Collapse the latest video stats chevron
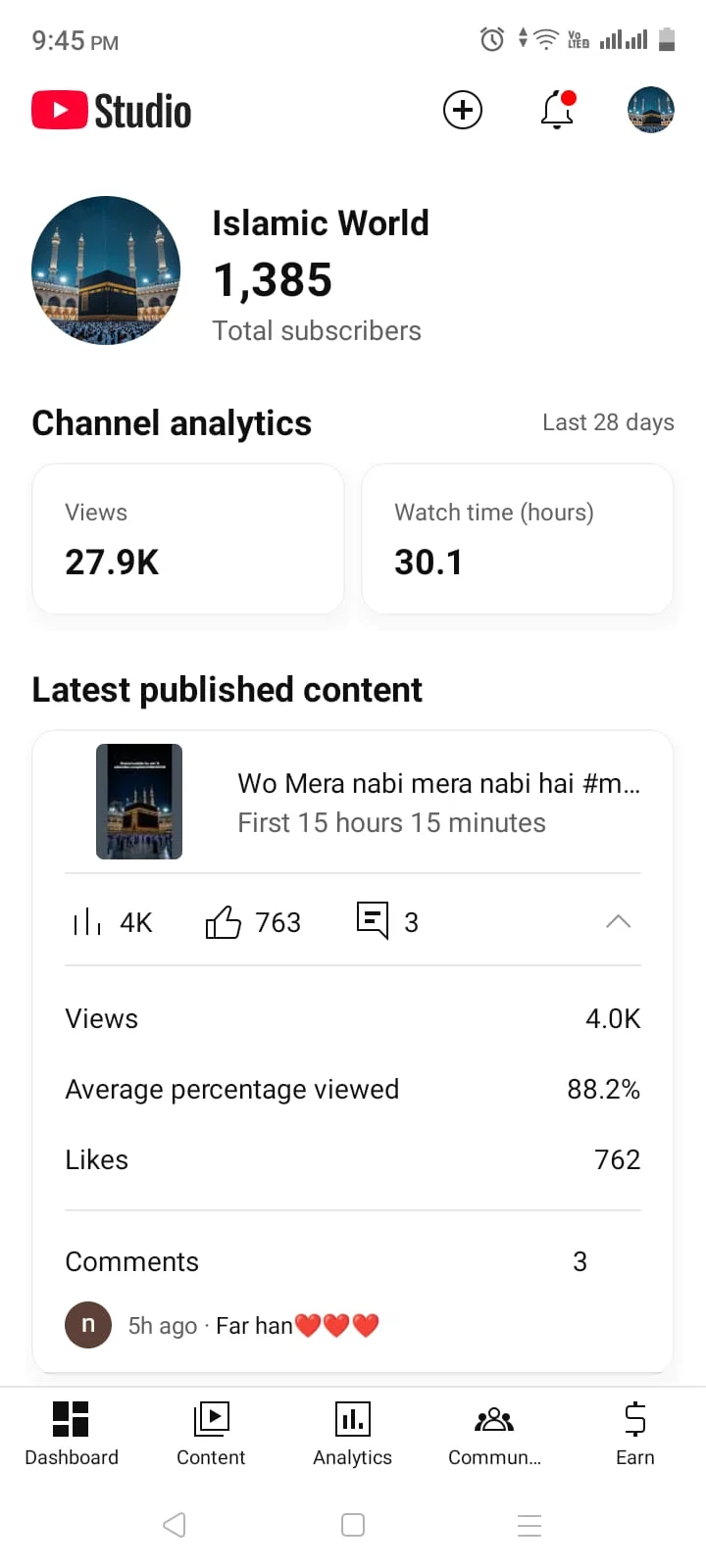Image resolution: width=706 pixels, height=1568 pixels. click(x=618, y=921)
